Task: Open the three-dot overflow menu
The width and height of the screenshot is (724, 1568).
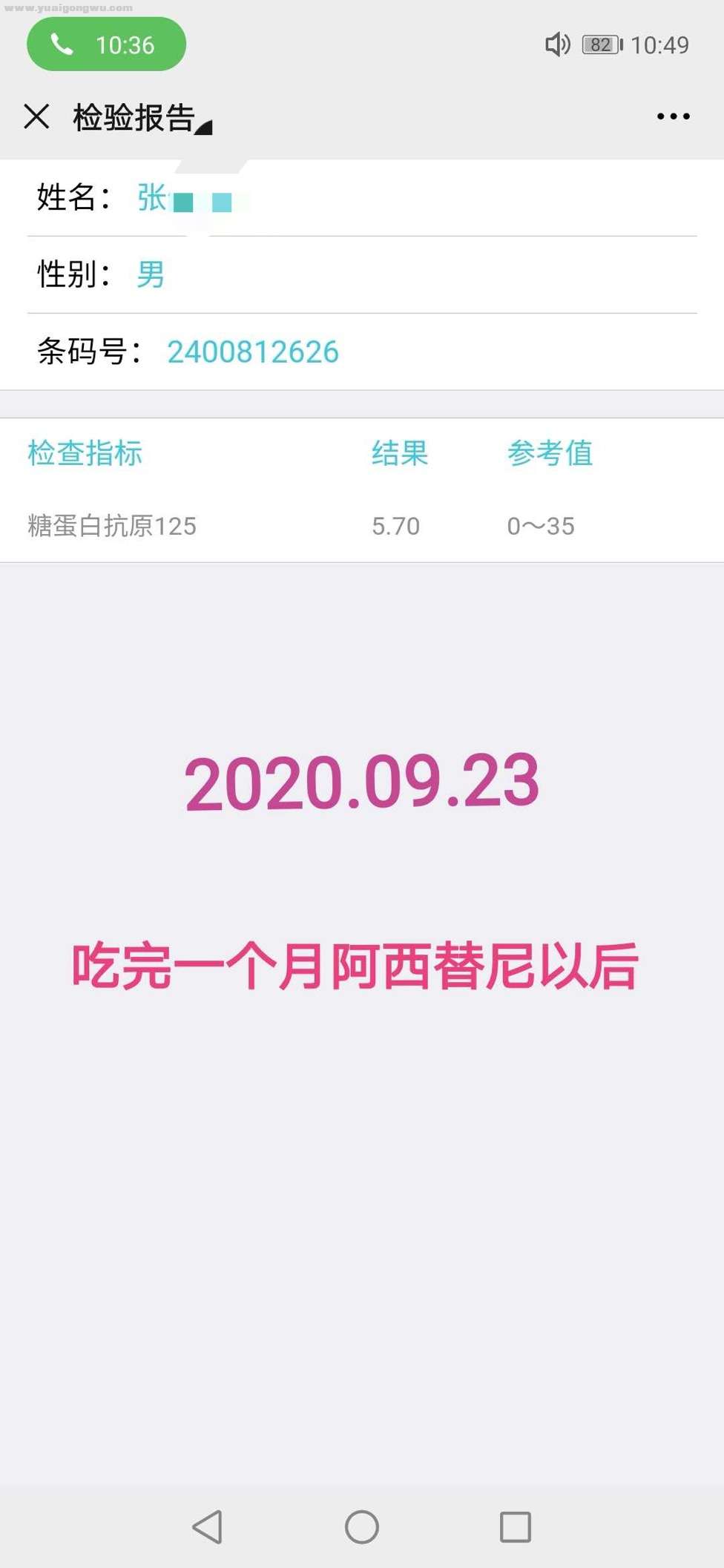Action: click(x=673, y=116)
